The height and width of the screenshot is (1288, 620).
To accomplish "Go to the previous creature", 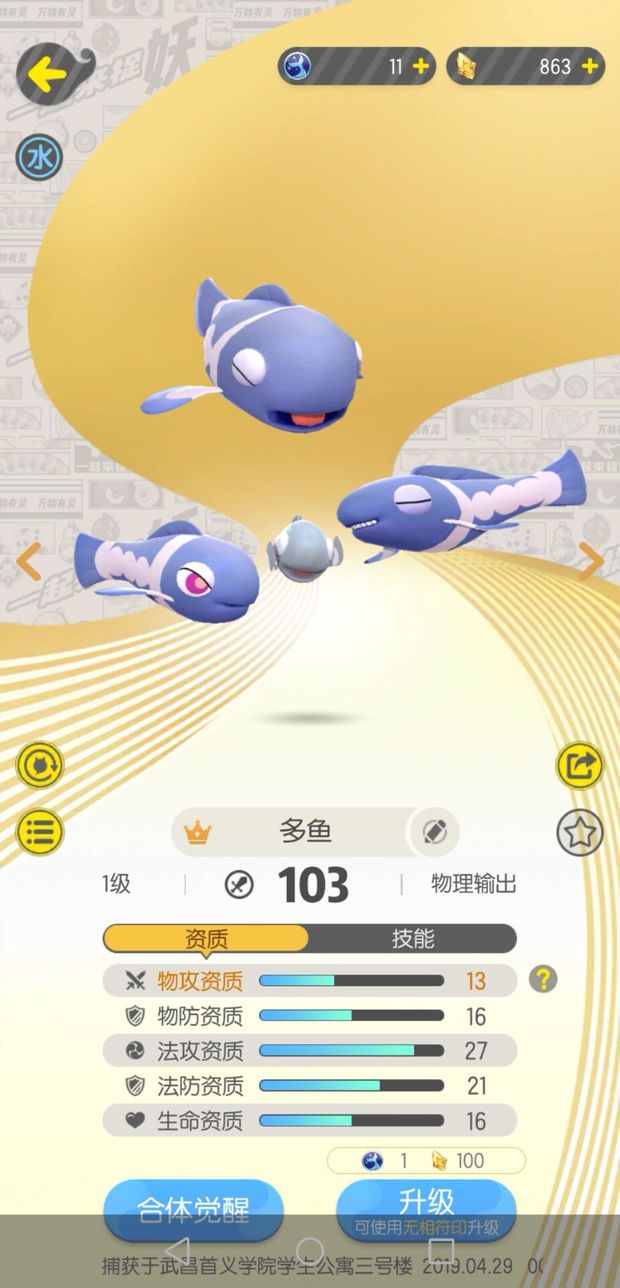I will click(28, 562).
